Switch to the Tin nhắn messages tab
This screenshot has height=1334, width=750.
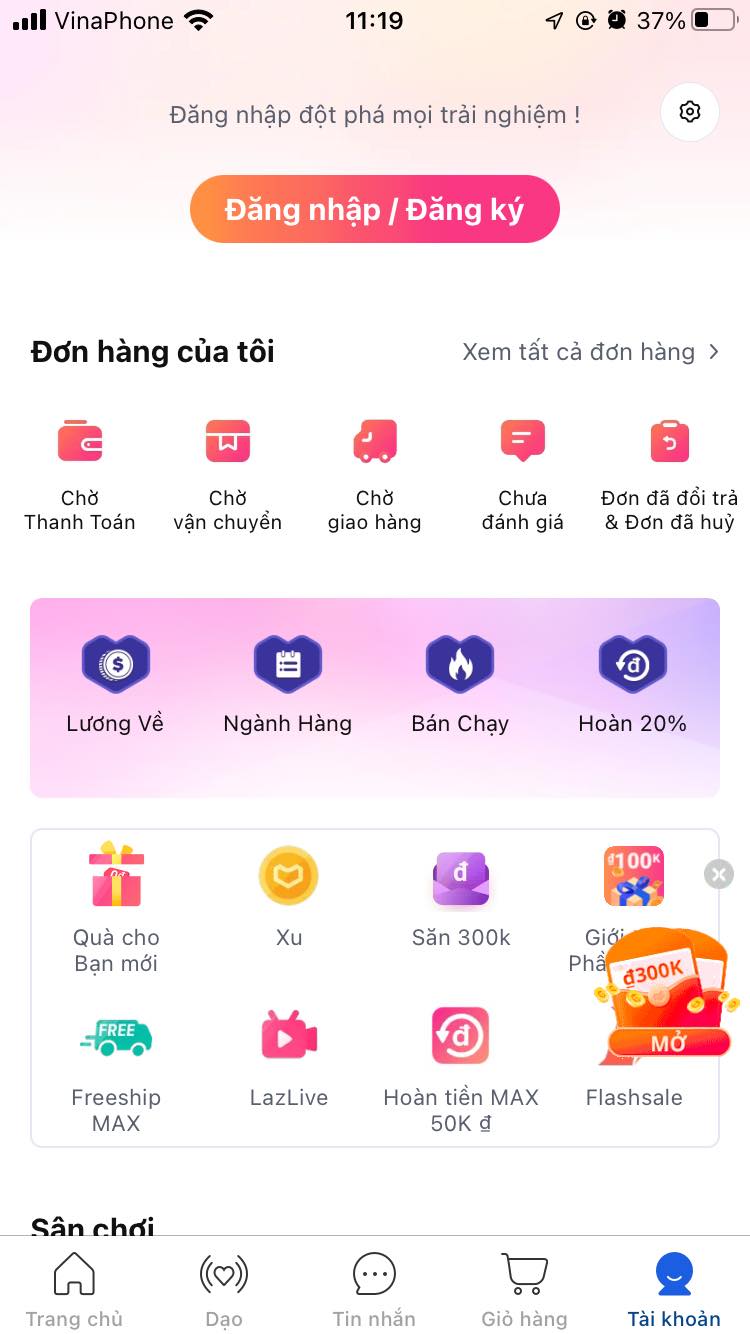click(374, 1285)
